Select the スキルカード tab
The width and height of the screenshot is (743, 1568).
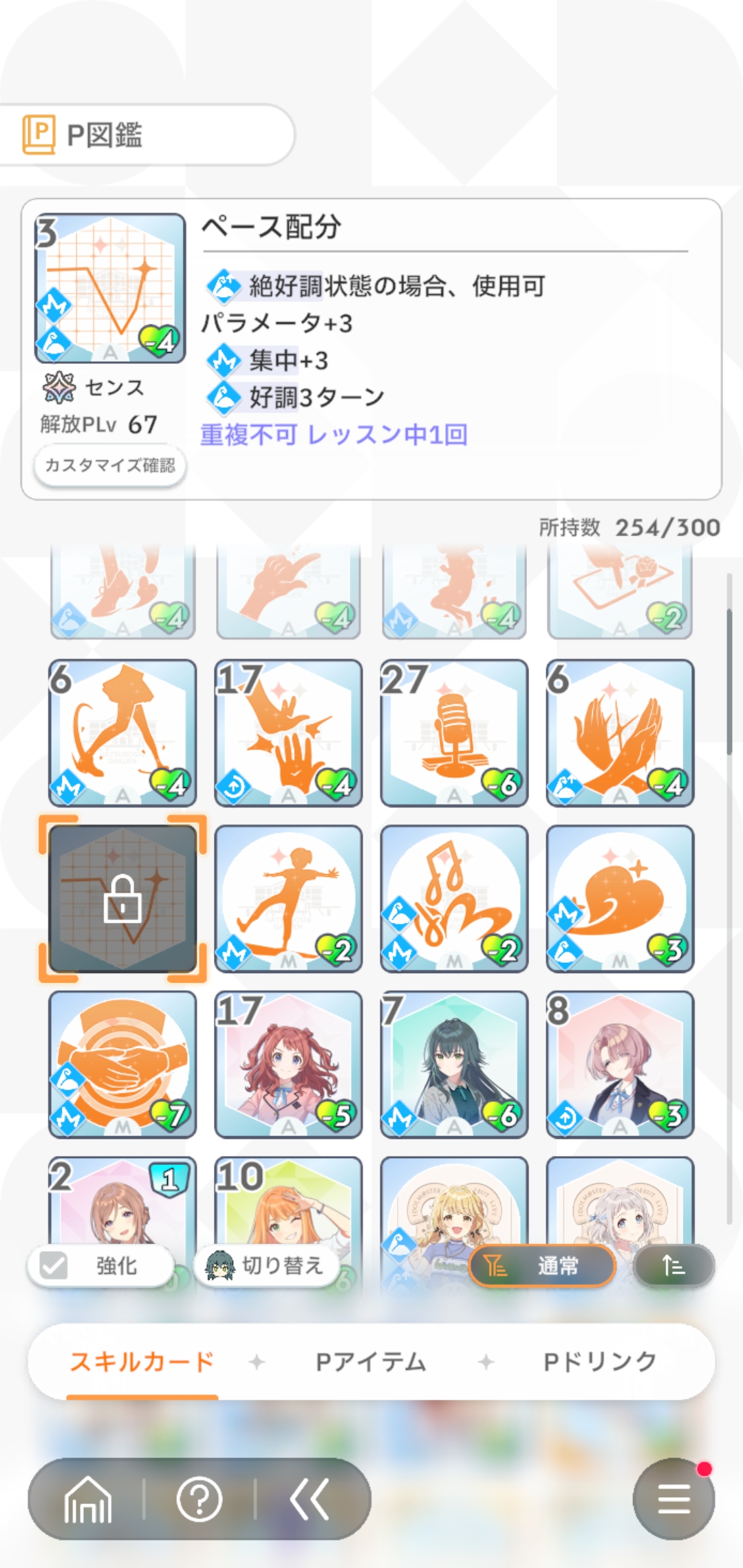[x=142, y=1362]
